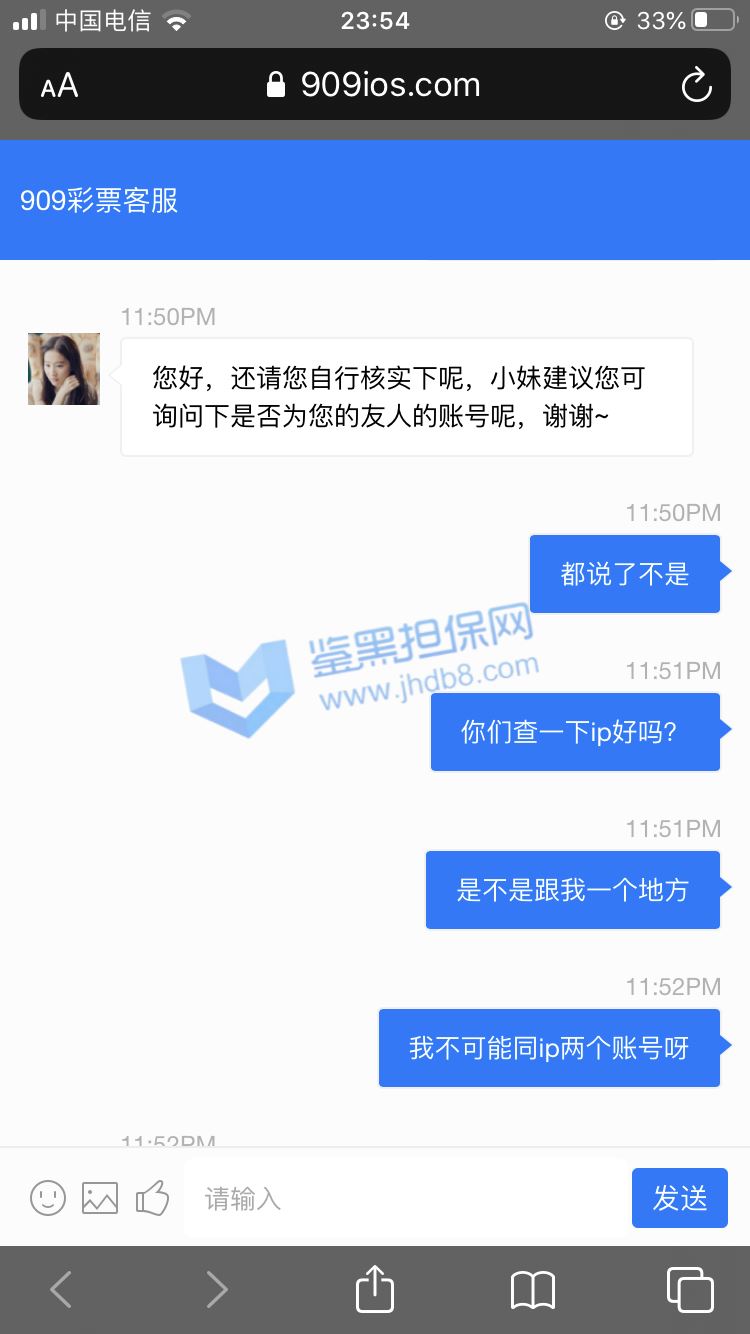The image size is (750, 1334).
Task: Show all open Safari tabs
Action: pyautogui.click(x=689, y=1289)
